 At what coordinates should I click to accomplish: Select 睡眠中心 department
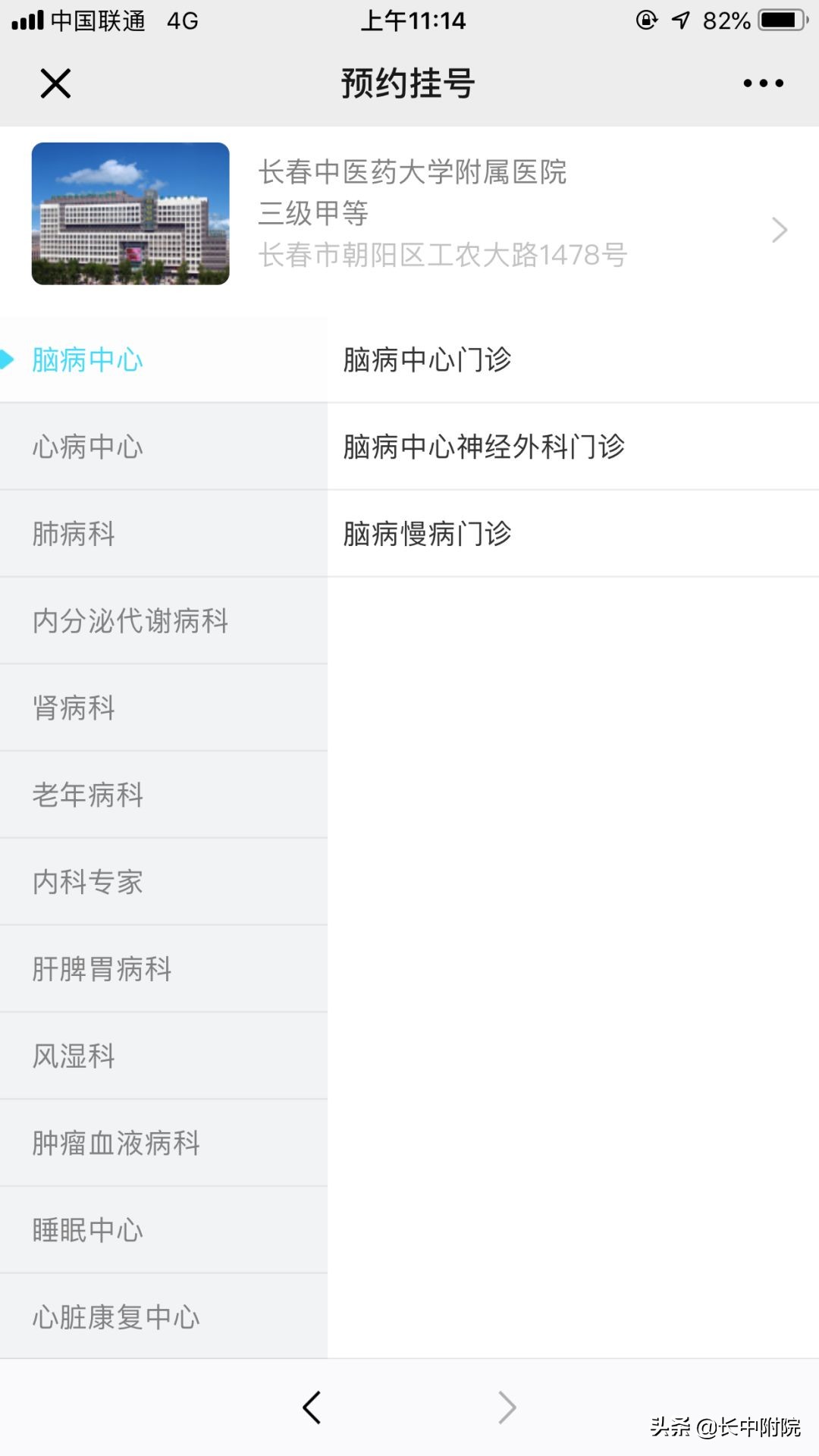[163, 1230]
